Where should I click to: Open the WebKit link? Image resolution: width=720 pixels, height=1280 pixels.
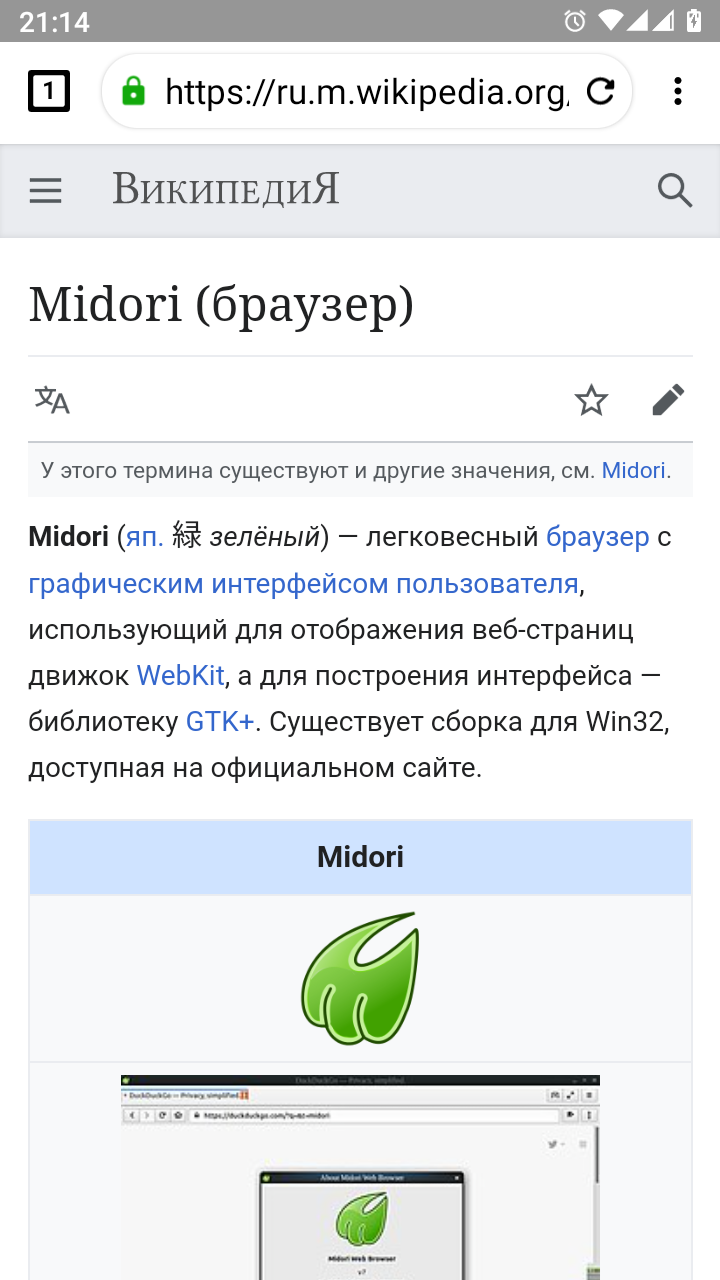[x=180, y=675]
